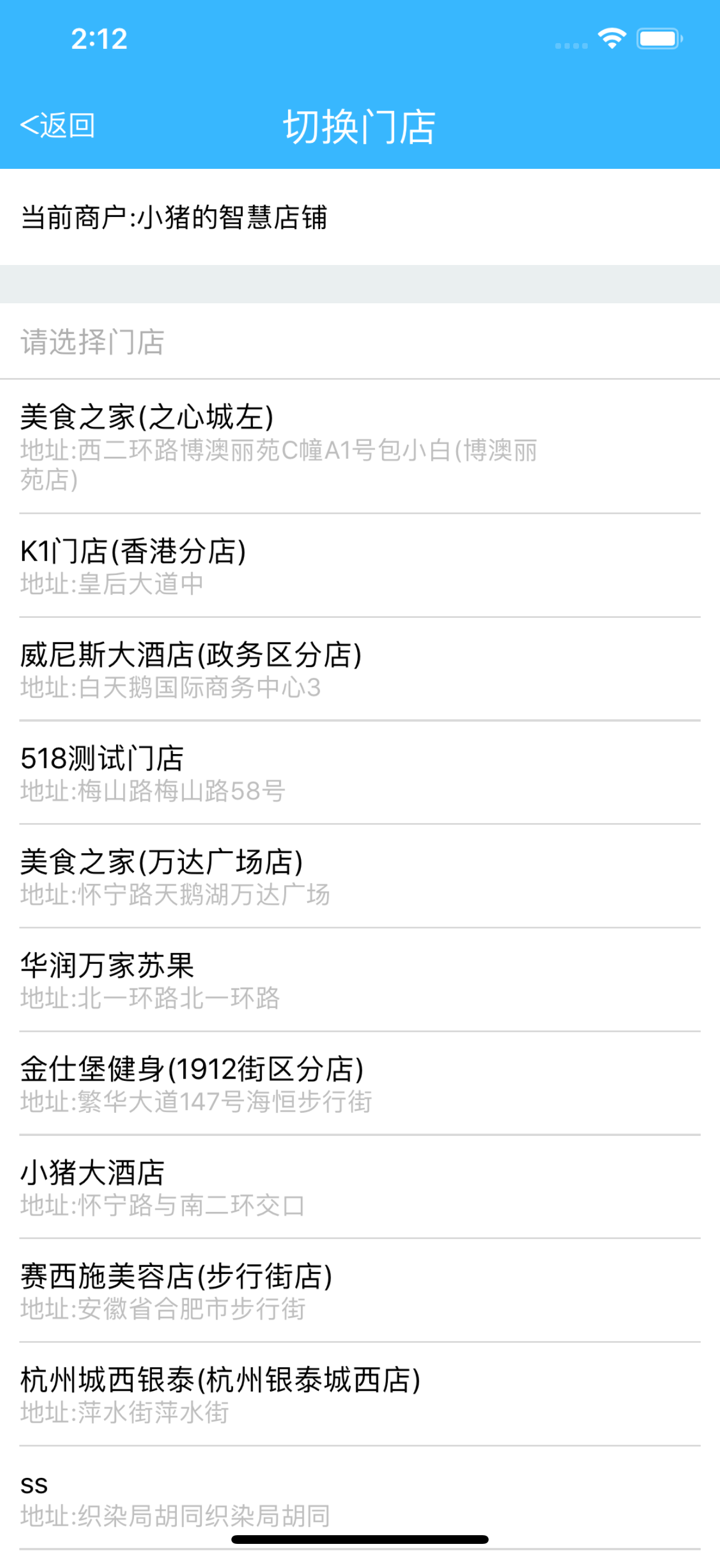The width and height of the screenshot is (720, 1558).
Task: Choose the 518测试门店 entry
Action: pos(360,770)
